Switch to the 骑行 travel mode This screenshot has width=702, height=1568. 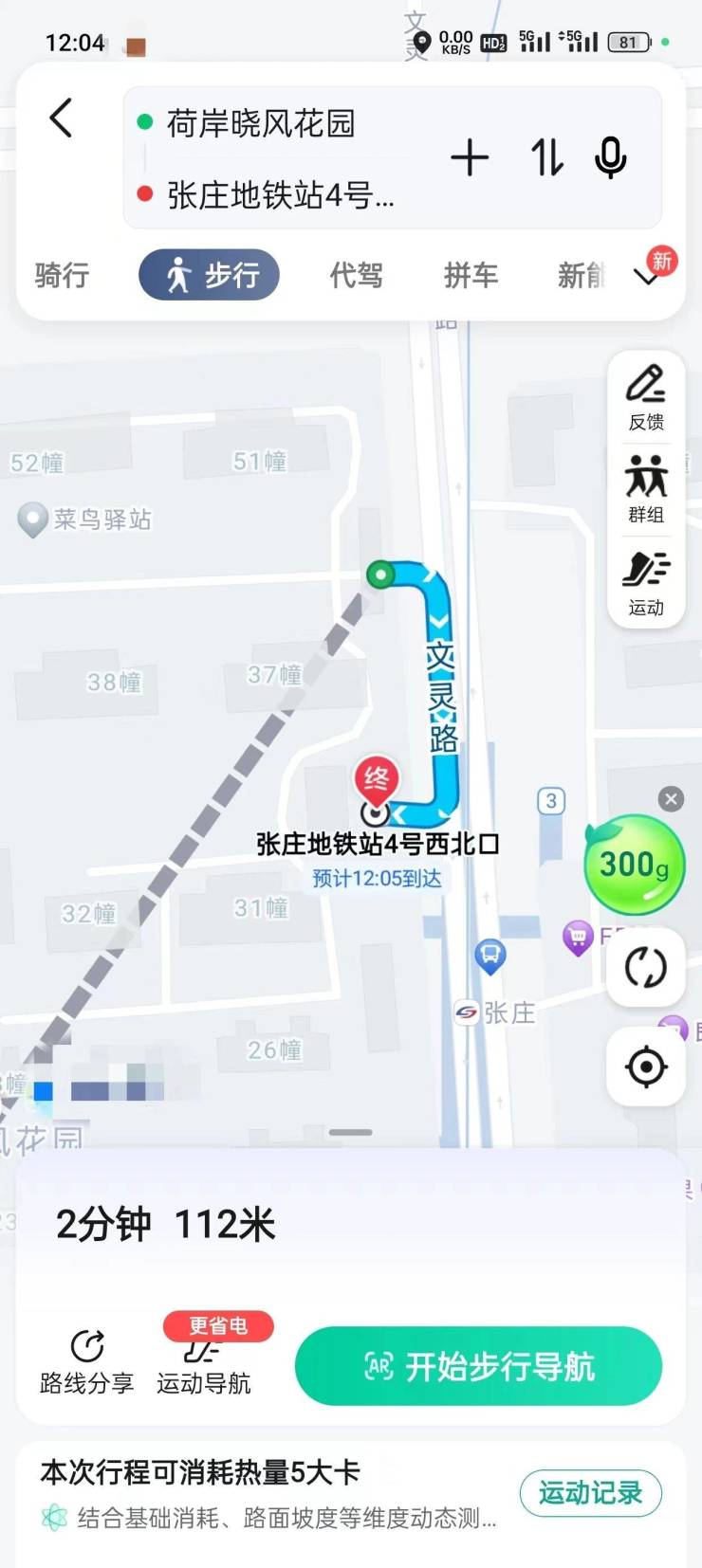click(63, 275)
